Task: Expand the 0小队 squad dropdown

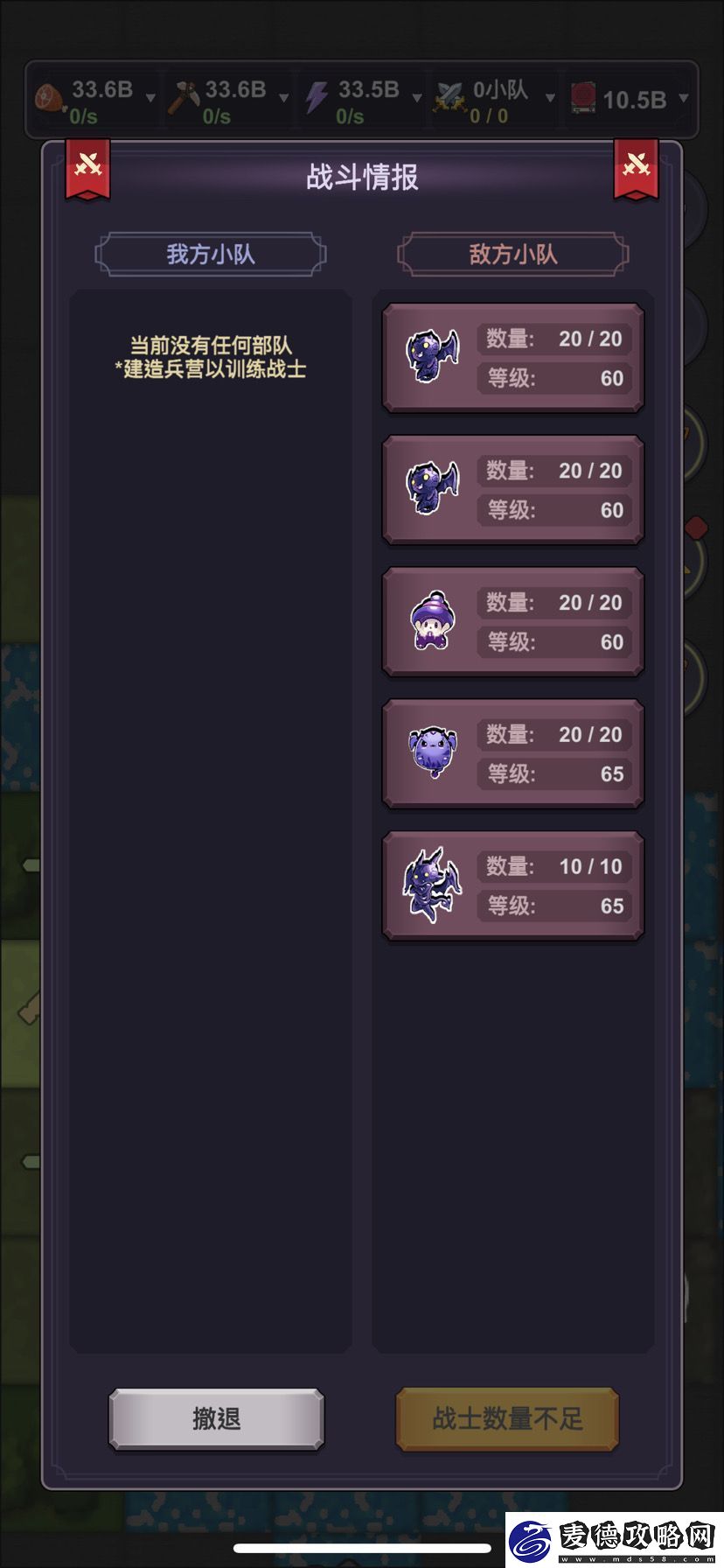Action: click(550, 98)
